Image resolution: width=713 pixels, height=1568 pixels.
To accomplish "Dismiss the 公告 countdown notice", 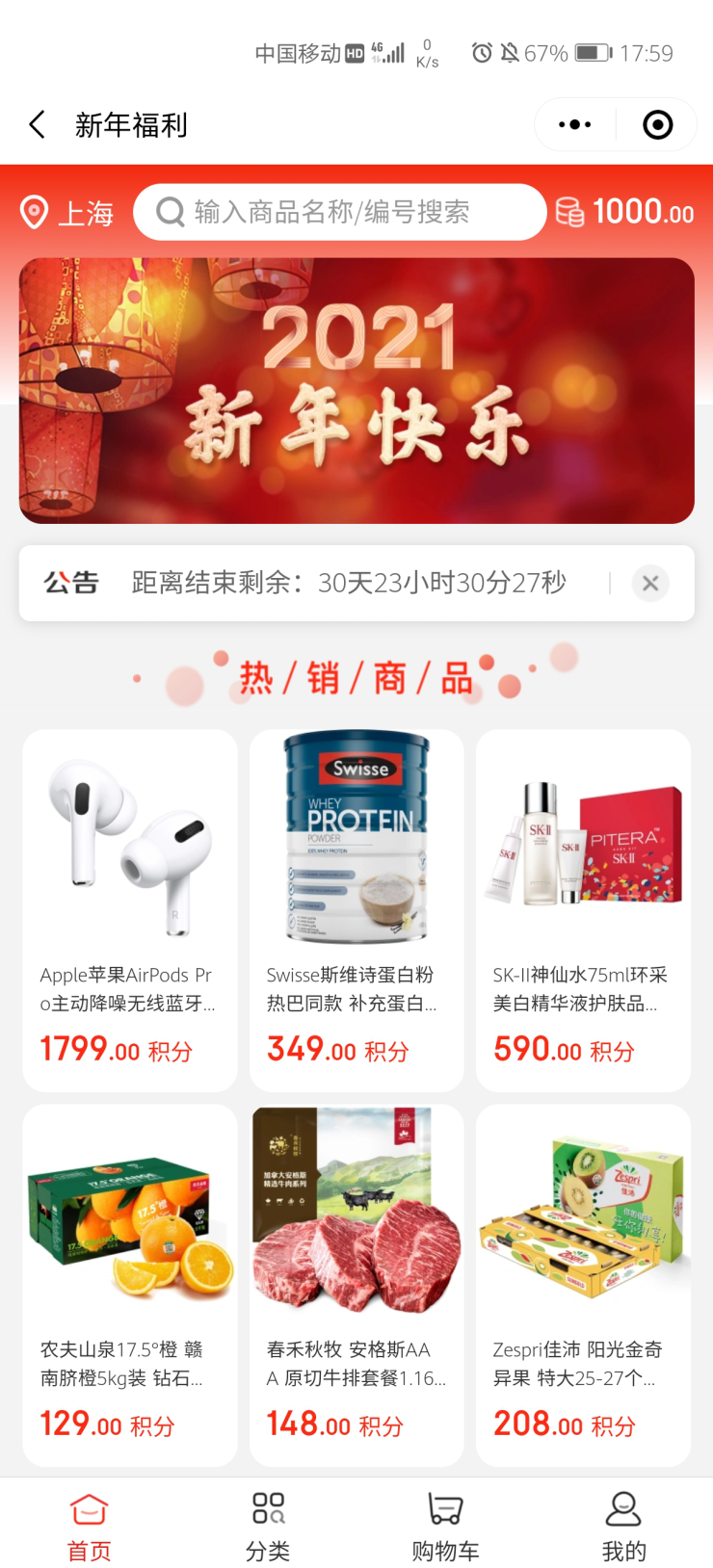I will click(650, 583).
